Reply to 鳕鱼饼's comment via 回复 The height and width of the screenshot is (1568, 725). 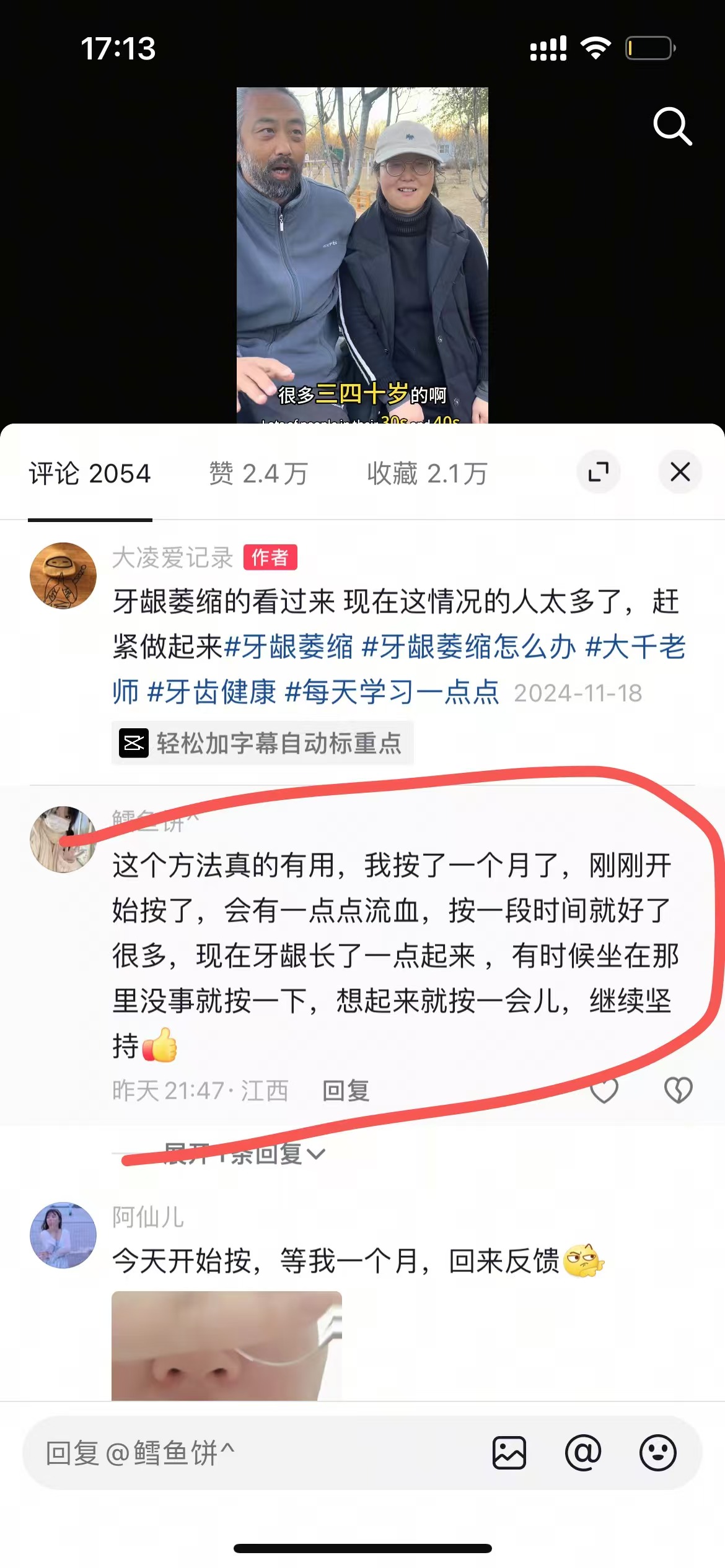(346, 1091)
